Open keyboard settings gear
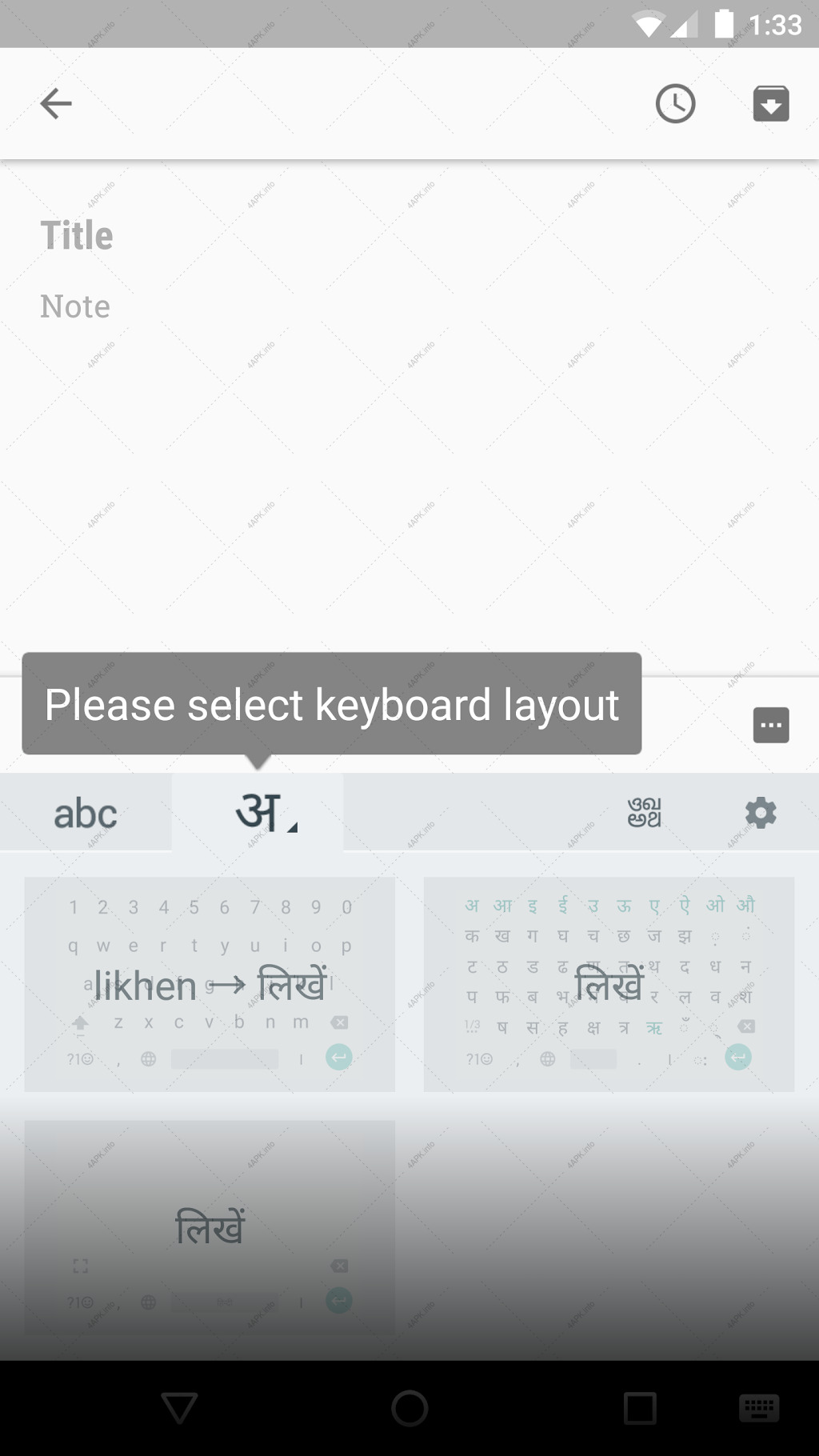Image resolution: width=819 pixels, height=1456 pixels. [761, 813]
